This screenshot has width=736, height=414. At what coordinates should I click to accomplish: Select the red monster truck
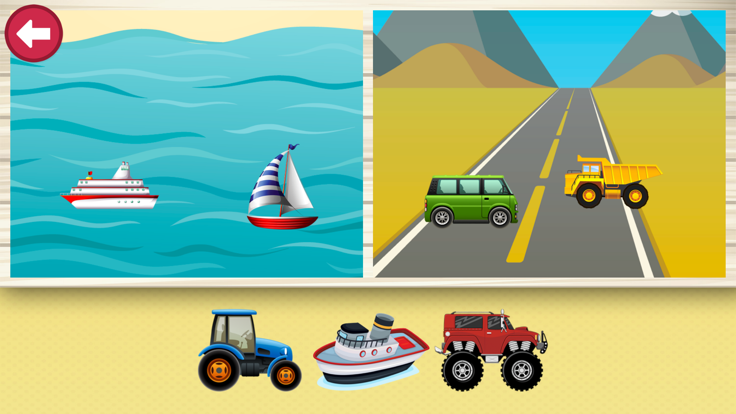pyautogui.click(x=493, y=349)
